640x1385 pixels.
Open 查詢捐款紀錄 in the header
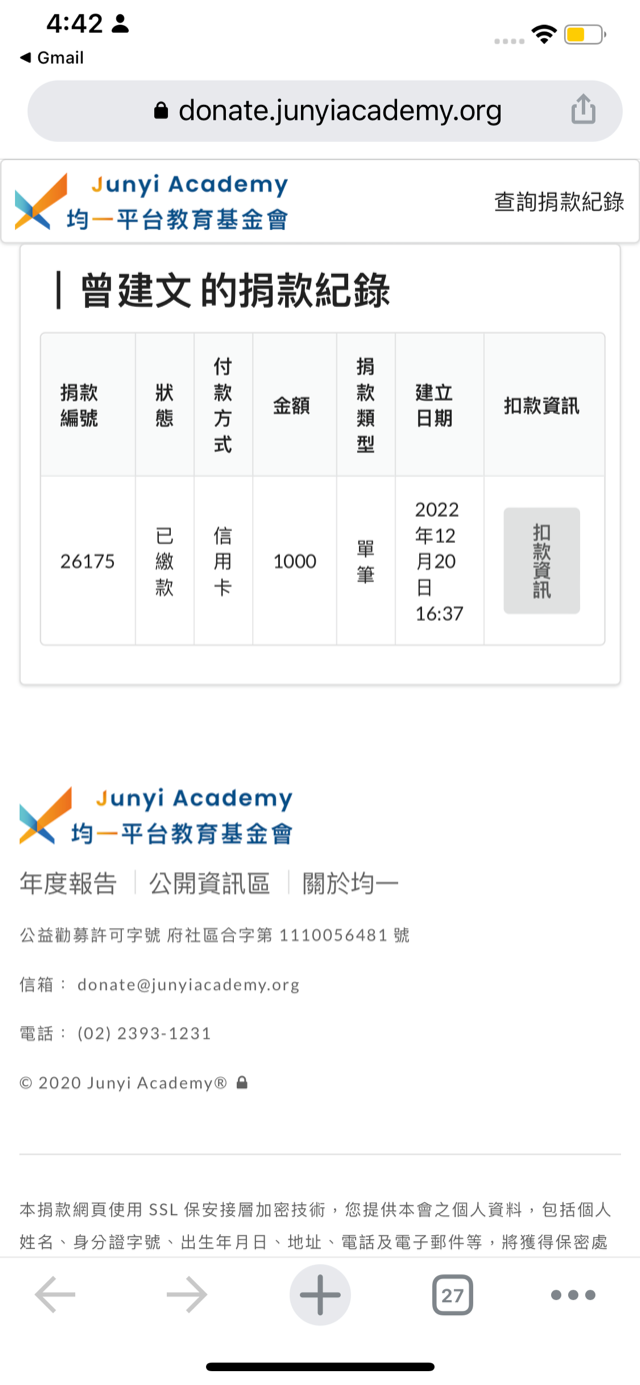click(559, 202)
